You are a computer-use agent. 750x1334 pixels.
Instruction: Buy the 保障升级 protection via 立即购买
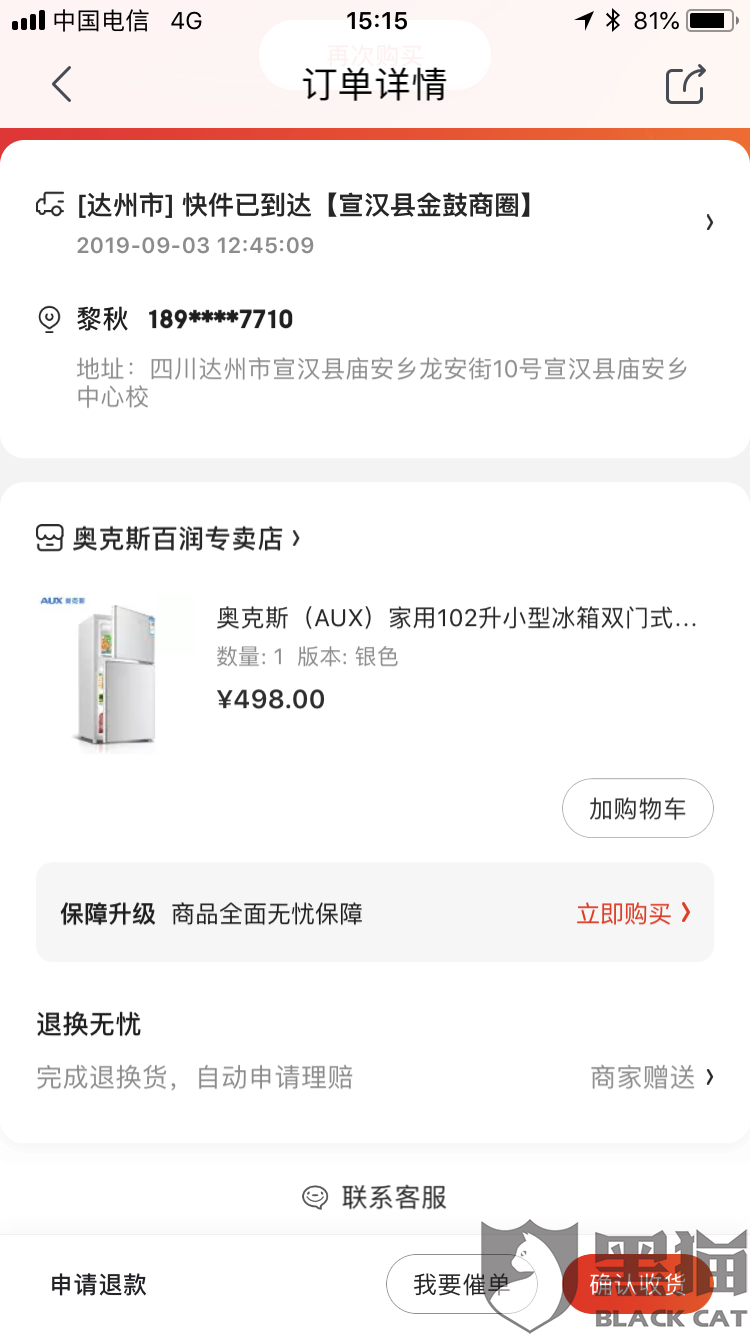pyautogui.click(x=633, y=913)
